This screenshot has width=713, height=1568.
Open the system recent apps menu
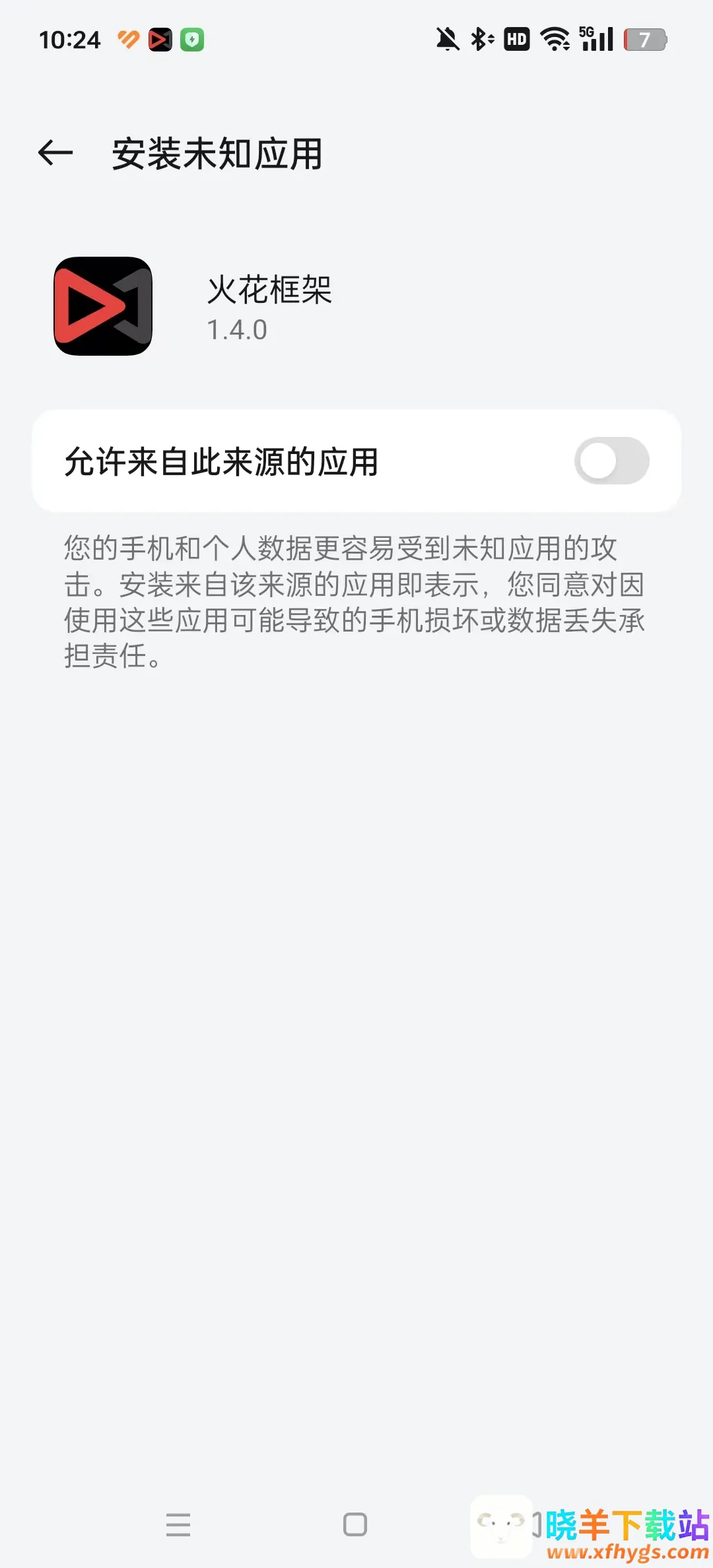[x=178, y=1524]
